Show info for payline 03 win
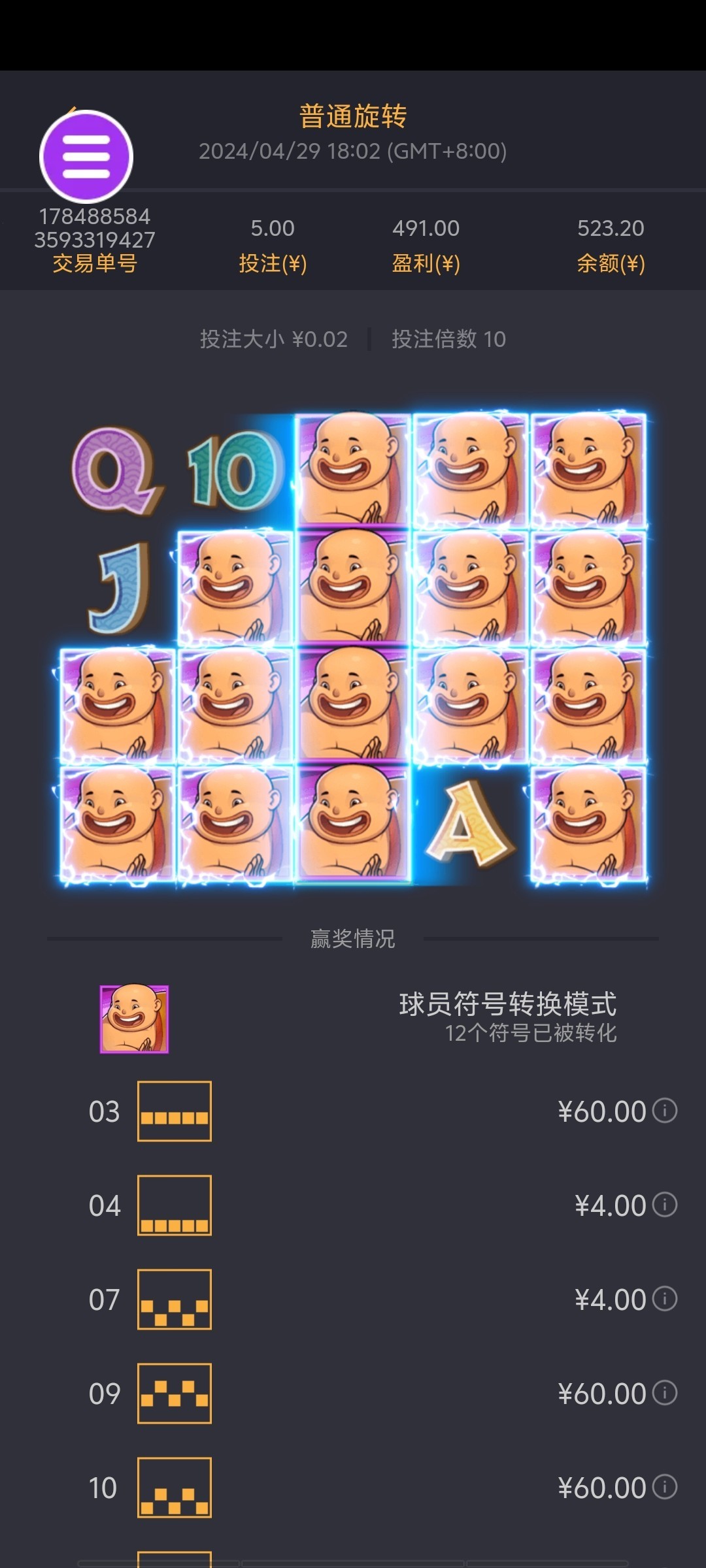The width and height of the screenshot is (706, 1568). [x=665, y=1110]
